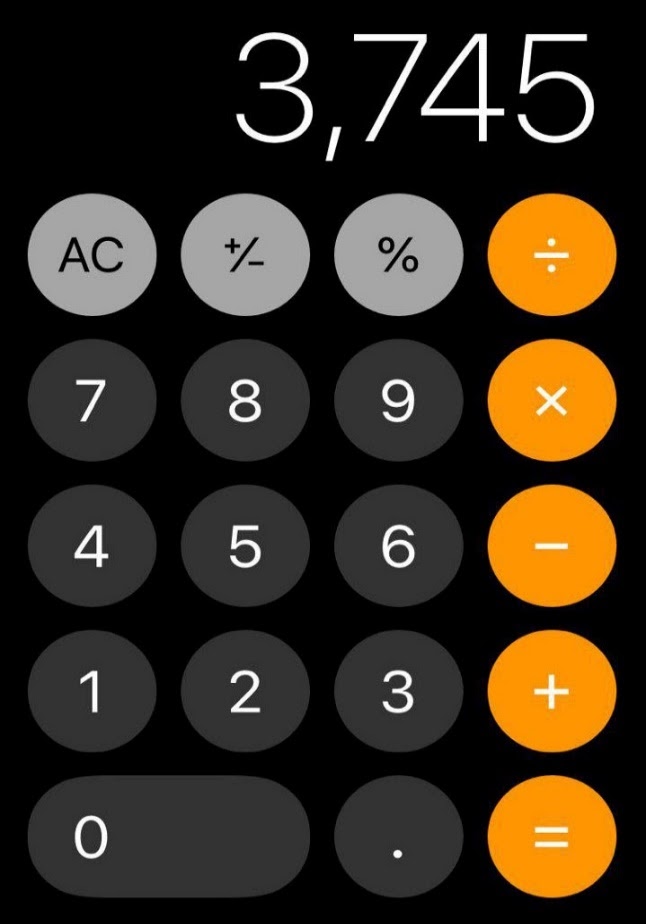Calculate the result with equals

pos(551,838)
